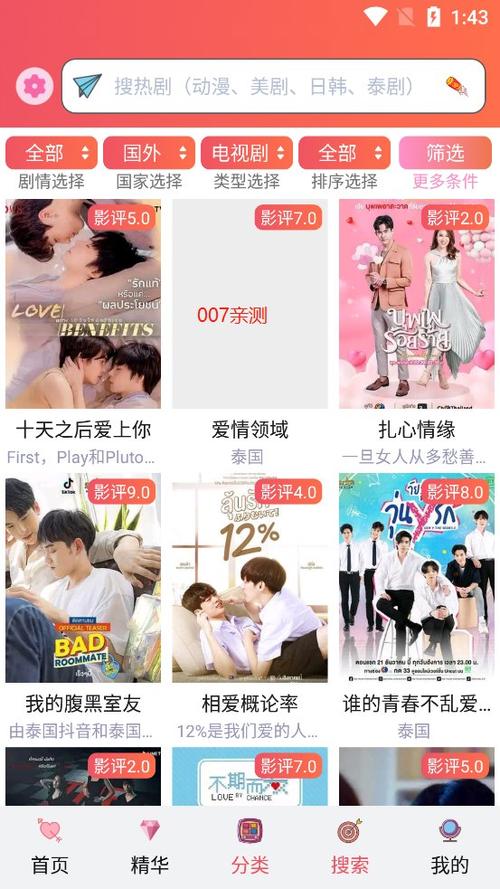Select the 分类 category tab
This screenshot has width=500, height=889.
(x=250, y=847)
